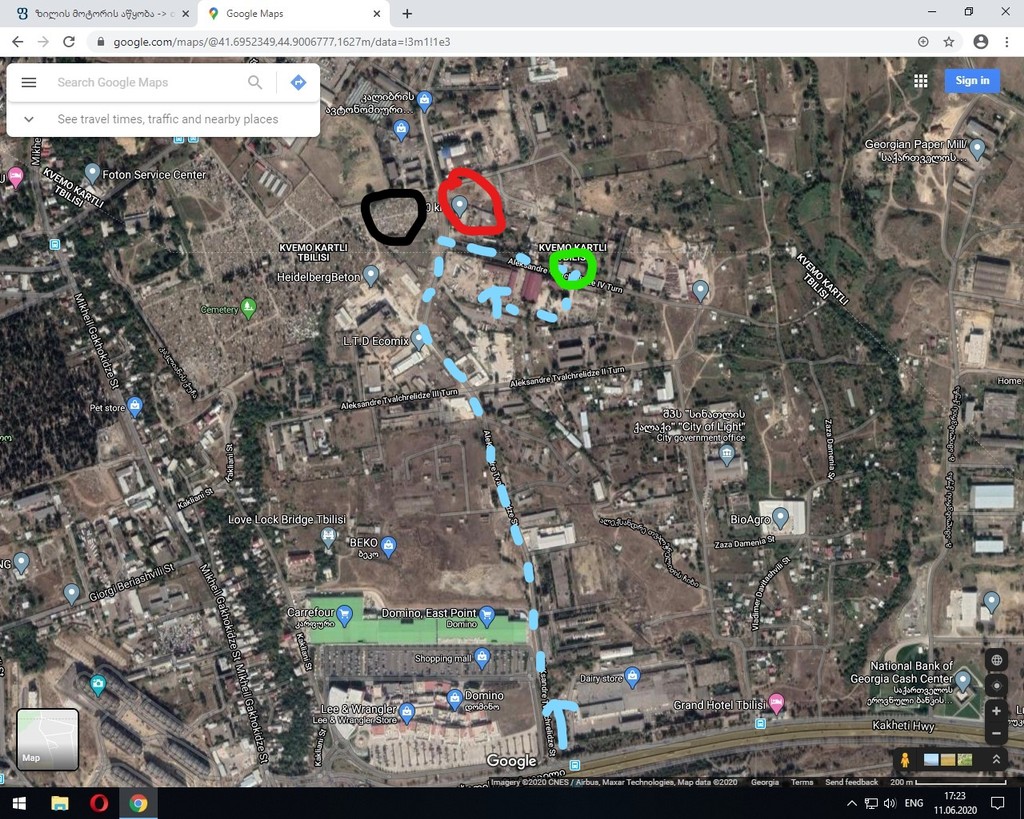This screenshot has height=819, width=1024.
Task: Open the Google apps grid
Action: pos(920,81)
